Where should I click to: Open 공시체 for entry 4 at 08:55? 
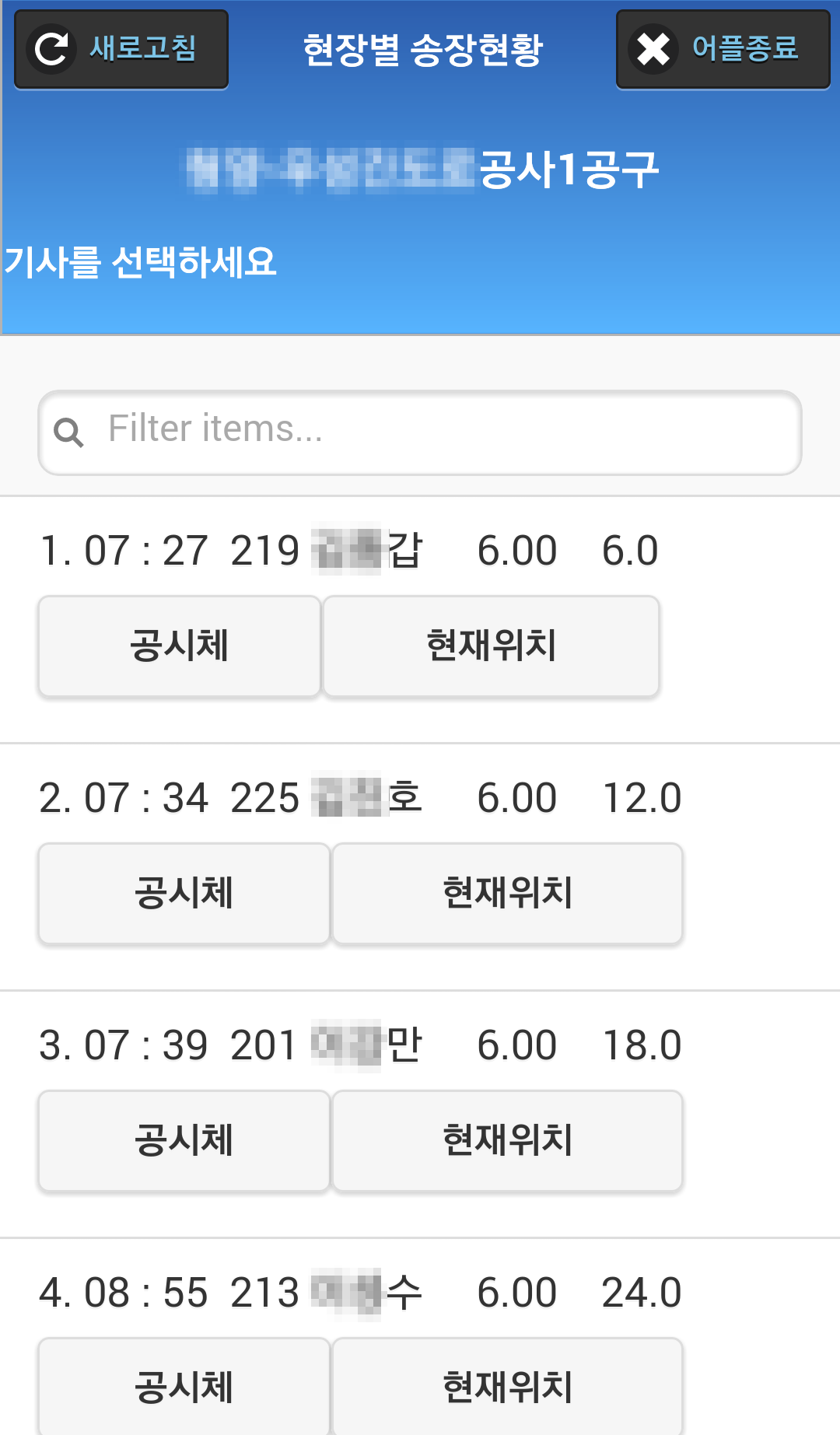tap(184, 1387)
